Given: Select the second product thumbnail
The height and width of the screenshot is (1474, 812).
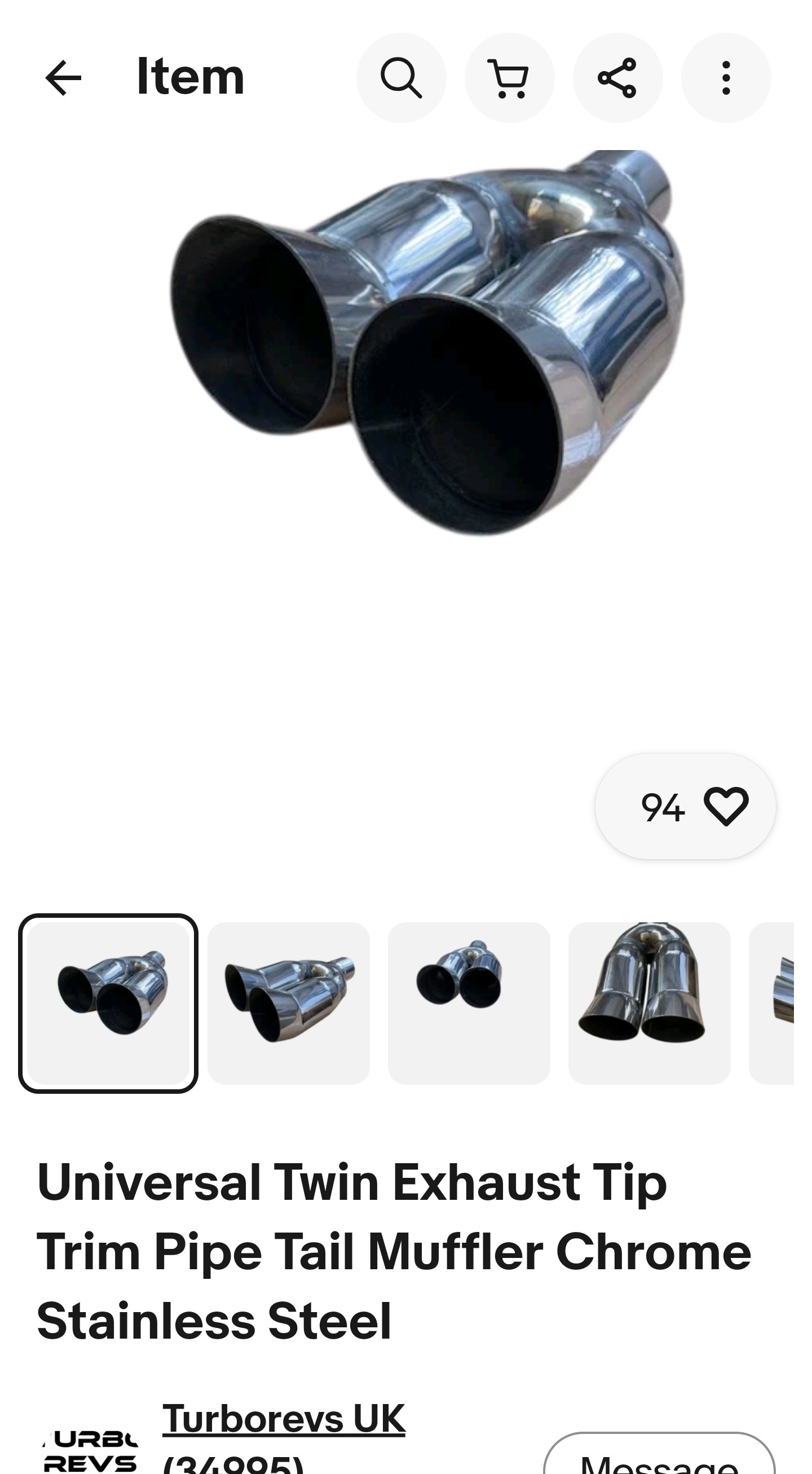Looking at the screenshot, I should (x=289, y=1003).
